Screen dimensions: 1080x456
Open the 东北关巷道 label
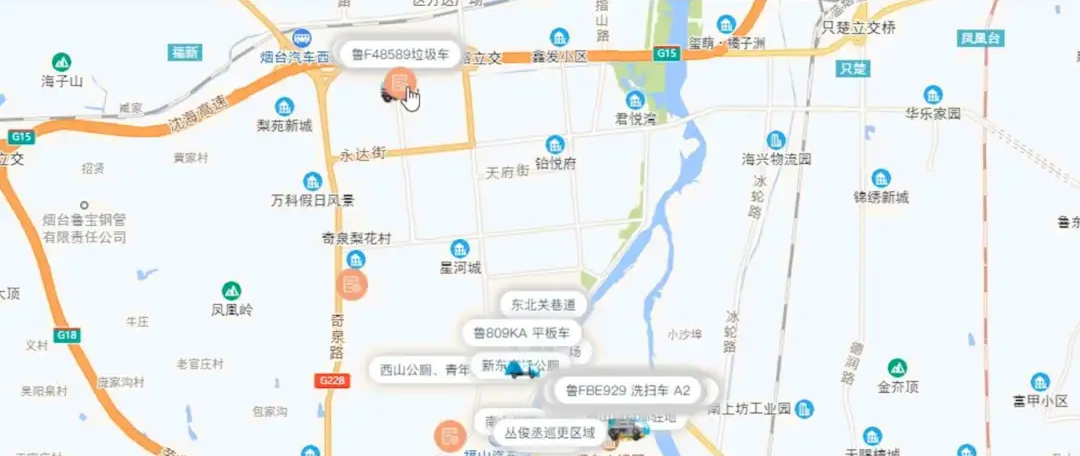[543, 304]
